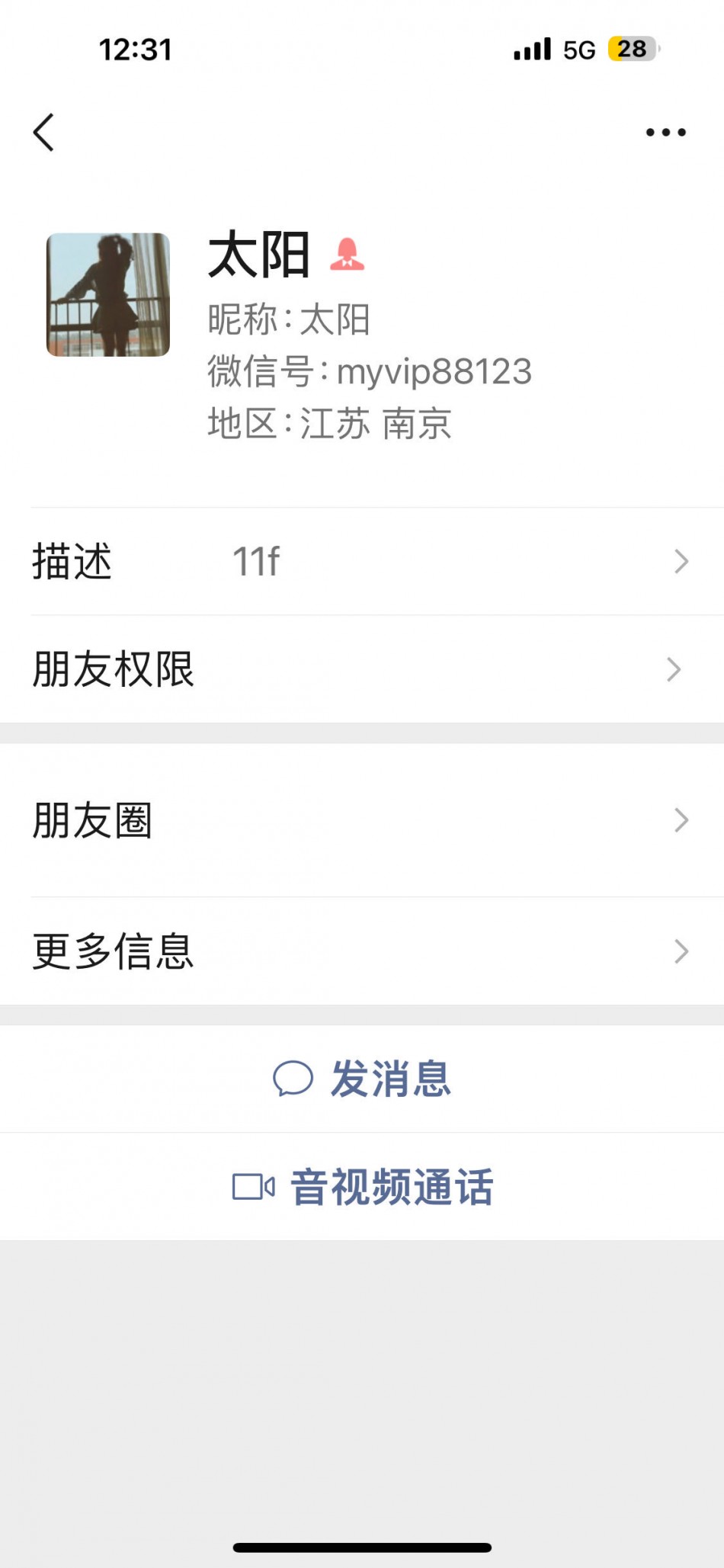Open 太阳's 朋友圈

pyautogui.click(x=362, y=820)
